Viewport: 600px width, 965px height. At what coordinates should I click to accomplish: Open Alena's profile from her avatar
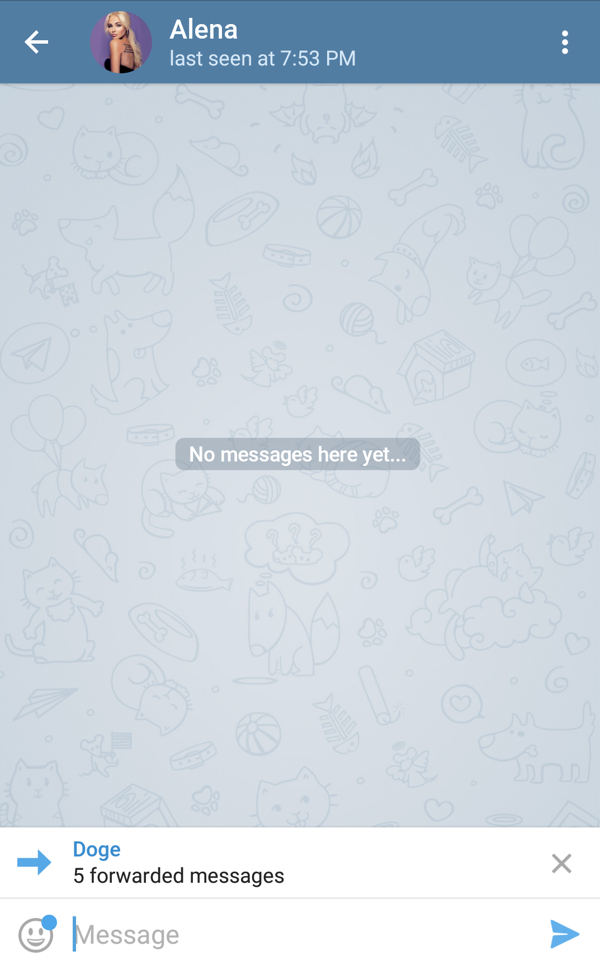pos(120,42)
